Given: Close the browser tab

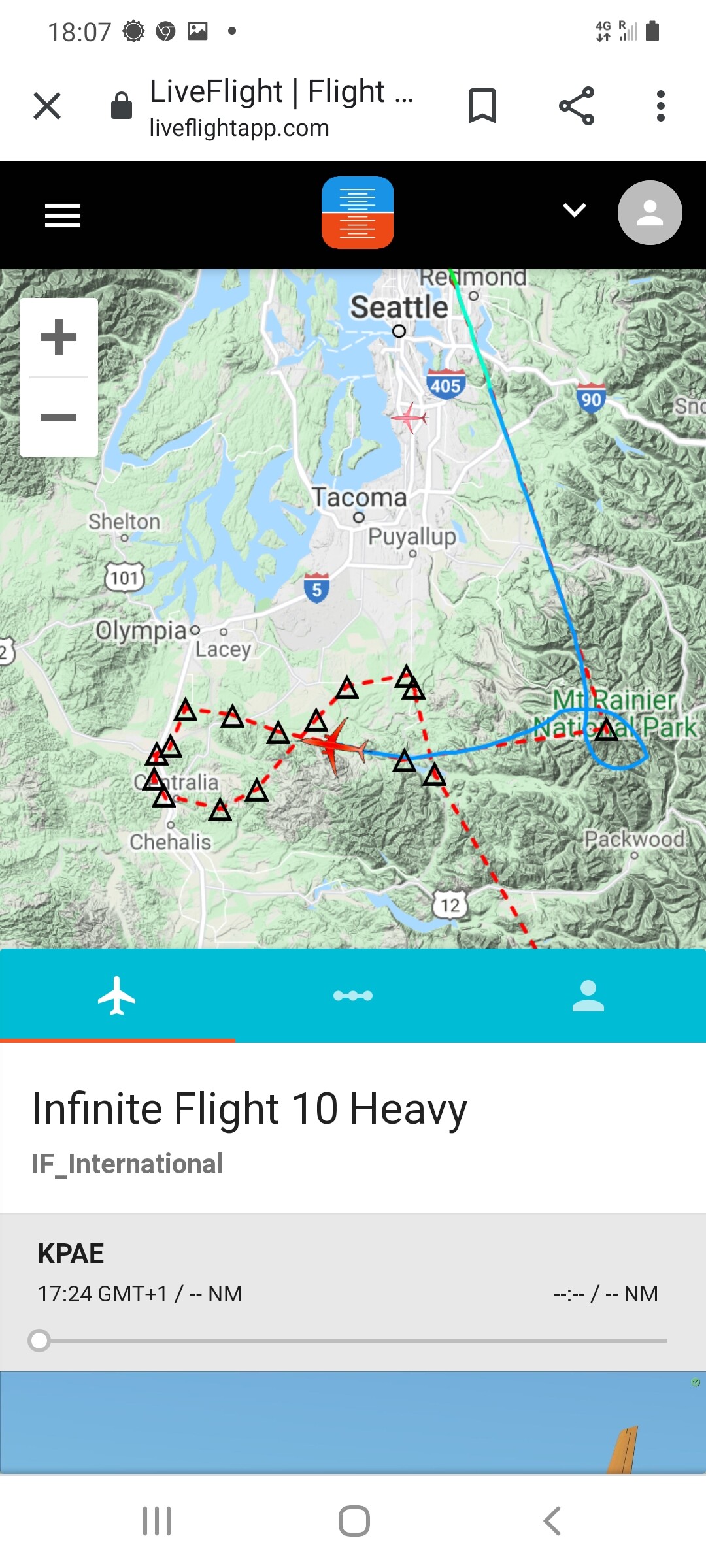Looking at the screenshot, I should tap(47, 106).
